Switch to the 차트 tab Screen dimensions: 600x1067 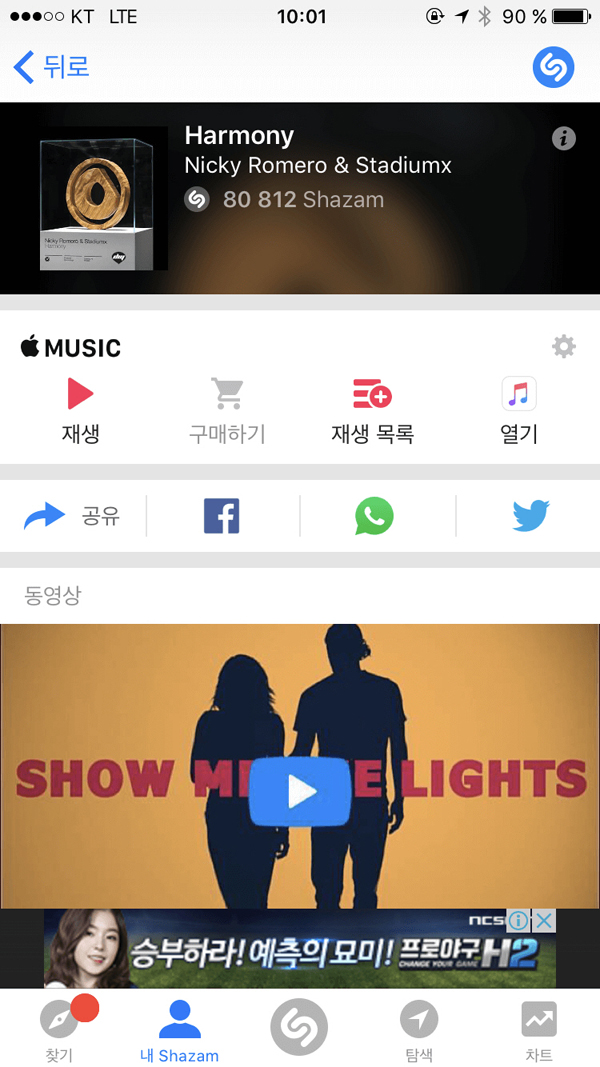(539, 1028)
